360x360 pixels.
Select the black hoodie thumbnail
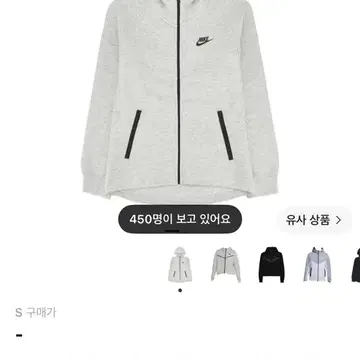pos(272,265)
